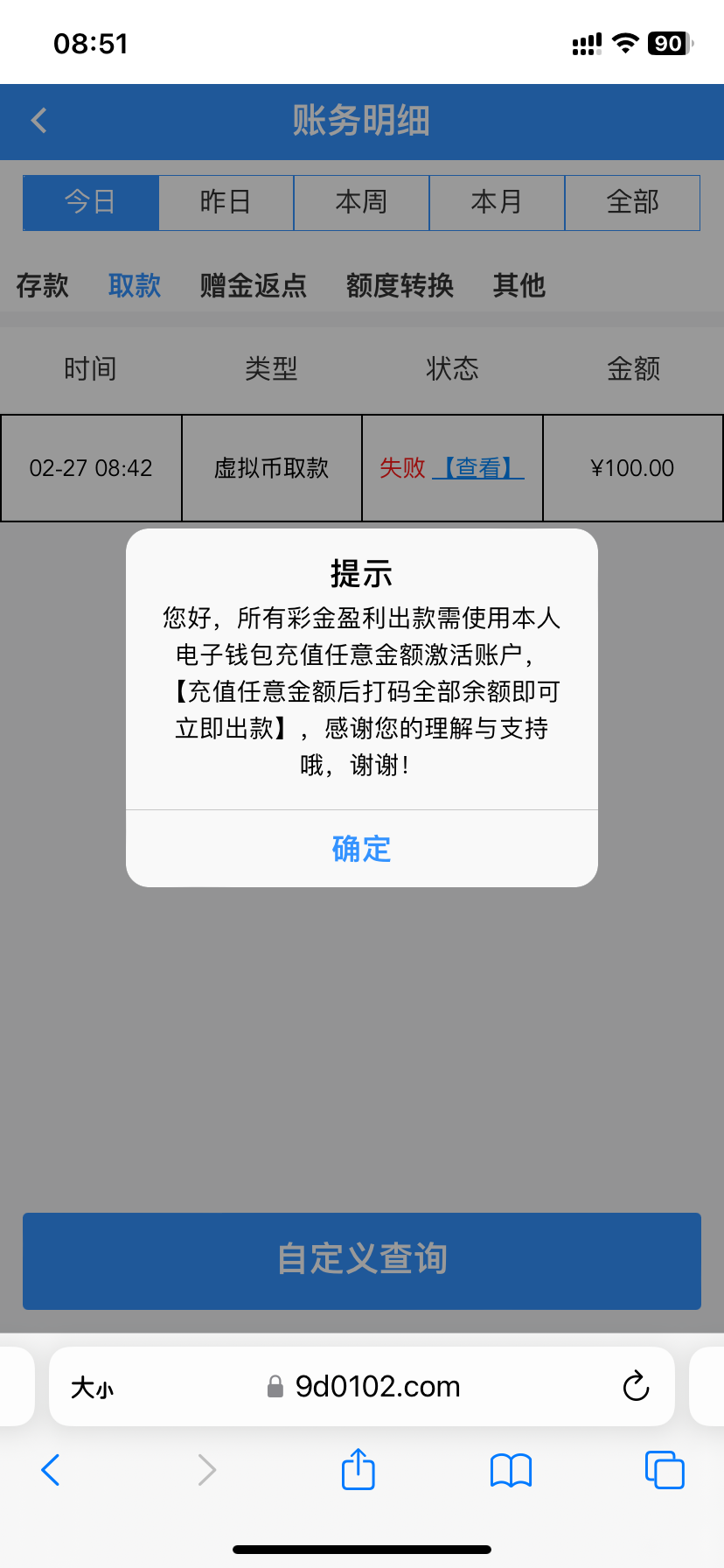Tap the padlock icon in the address bar
This screenshot has width=724, height=1568.
[274, 1386]
